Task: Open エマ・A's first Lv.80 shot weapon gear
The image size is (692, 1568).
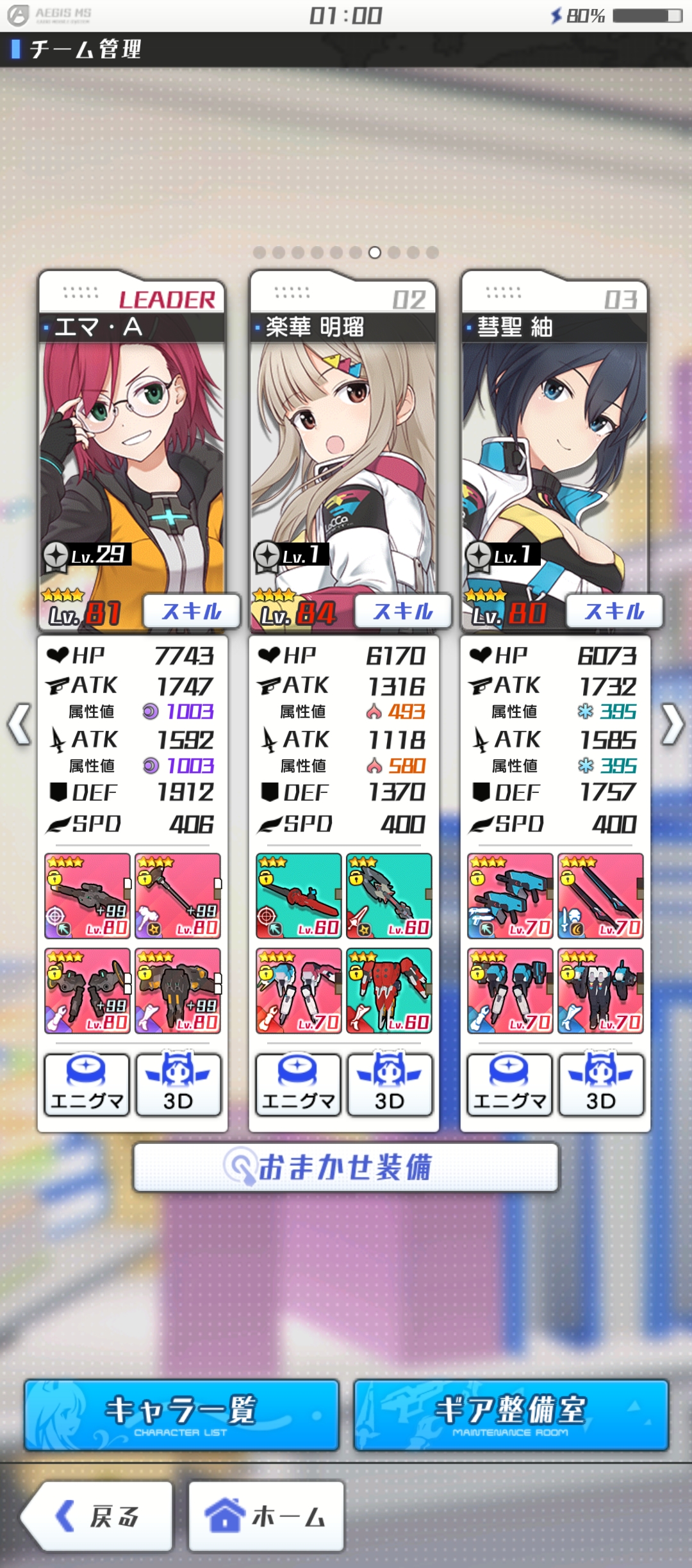Action: 87,896
